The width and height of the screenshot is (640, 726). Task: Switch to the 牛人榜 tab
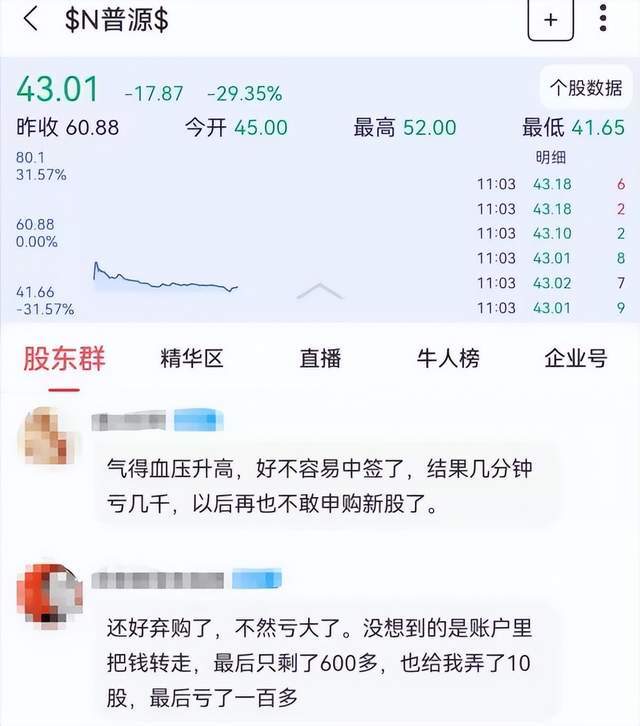(448, 359)
